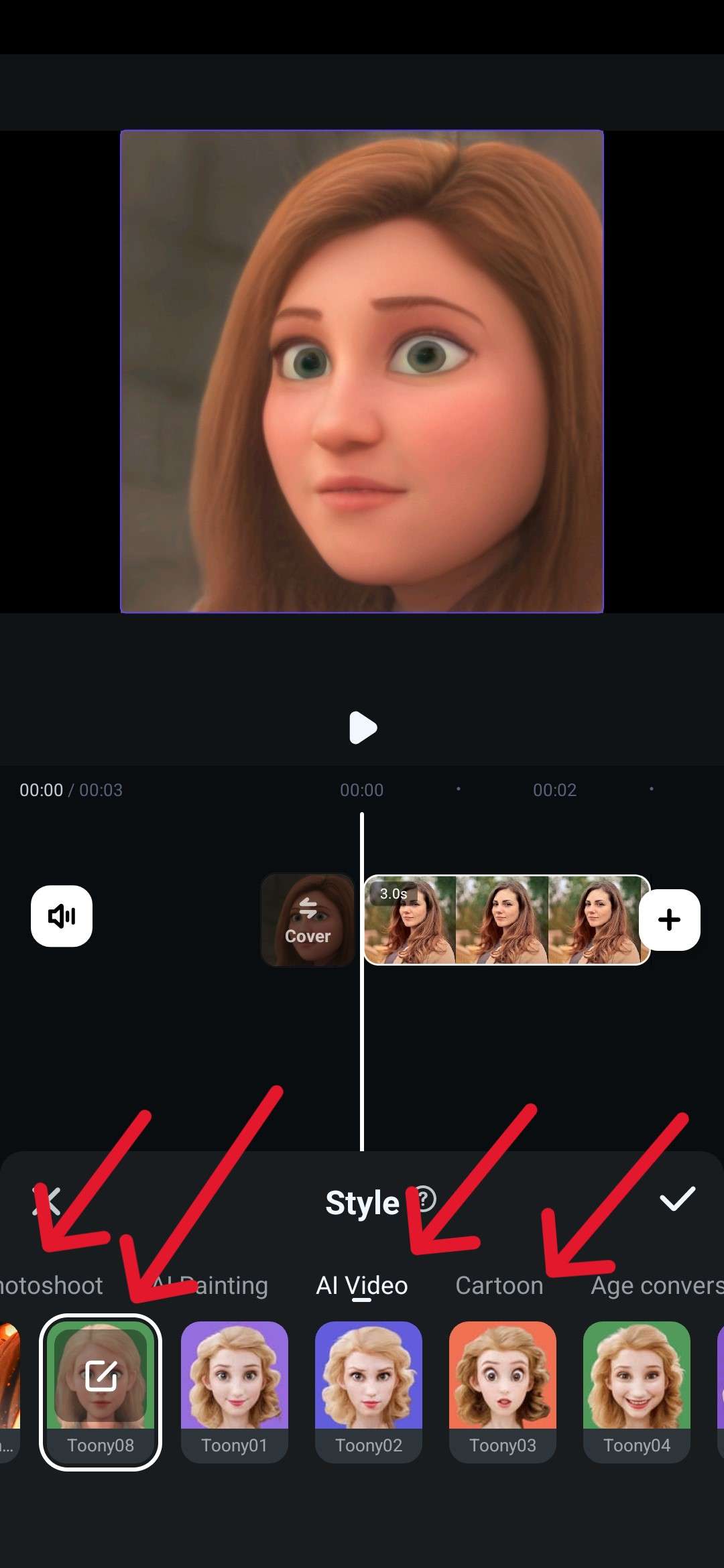Screen dimensions: 724x1568
Task: Select the AI Video tab
Action: [362, 1285]
